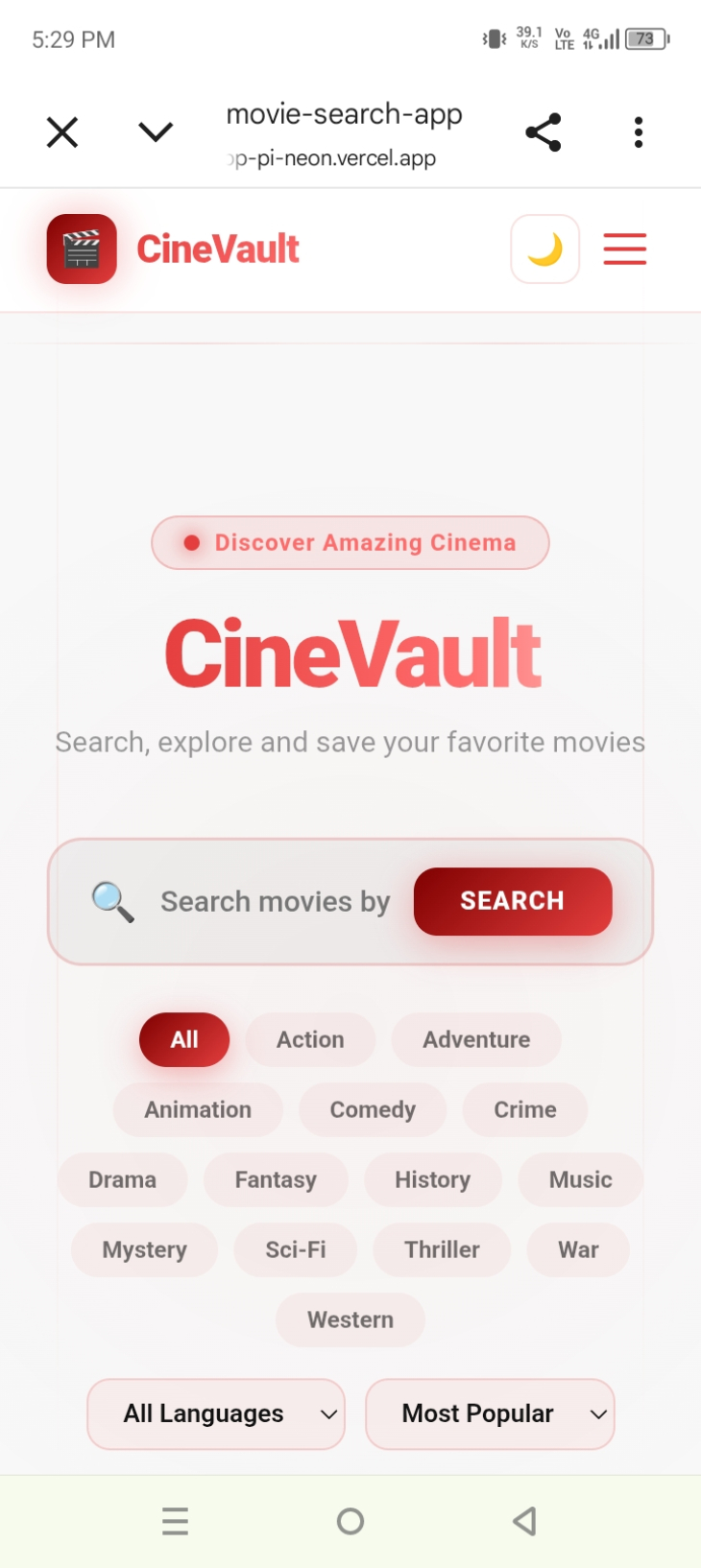The height and width of the screenshot is (1568, 701).
Task: Choose the Sci-Fi genre chip
Action: click(x=296, y=1249)
